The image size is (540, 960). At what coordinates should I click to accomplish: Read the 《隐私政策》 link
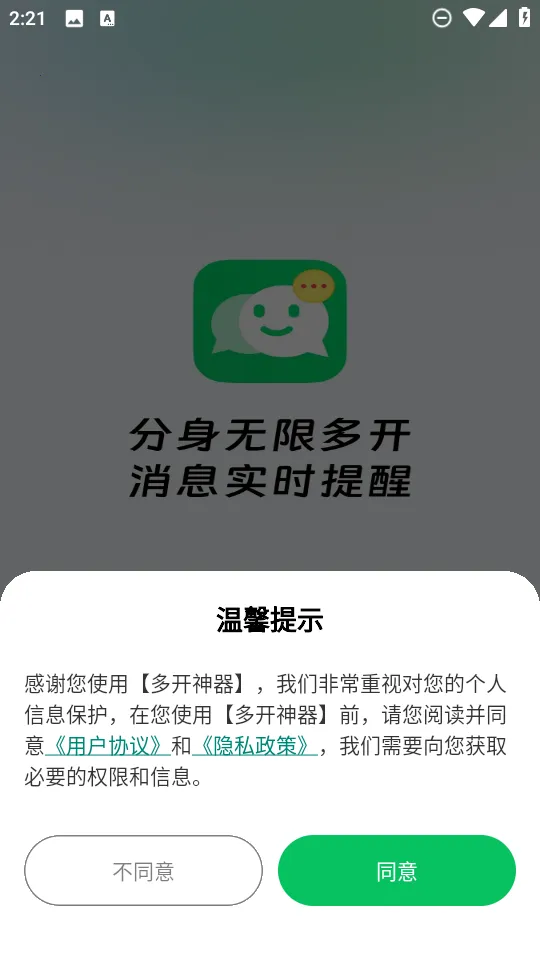click(255, 746)
